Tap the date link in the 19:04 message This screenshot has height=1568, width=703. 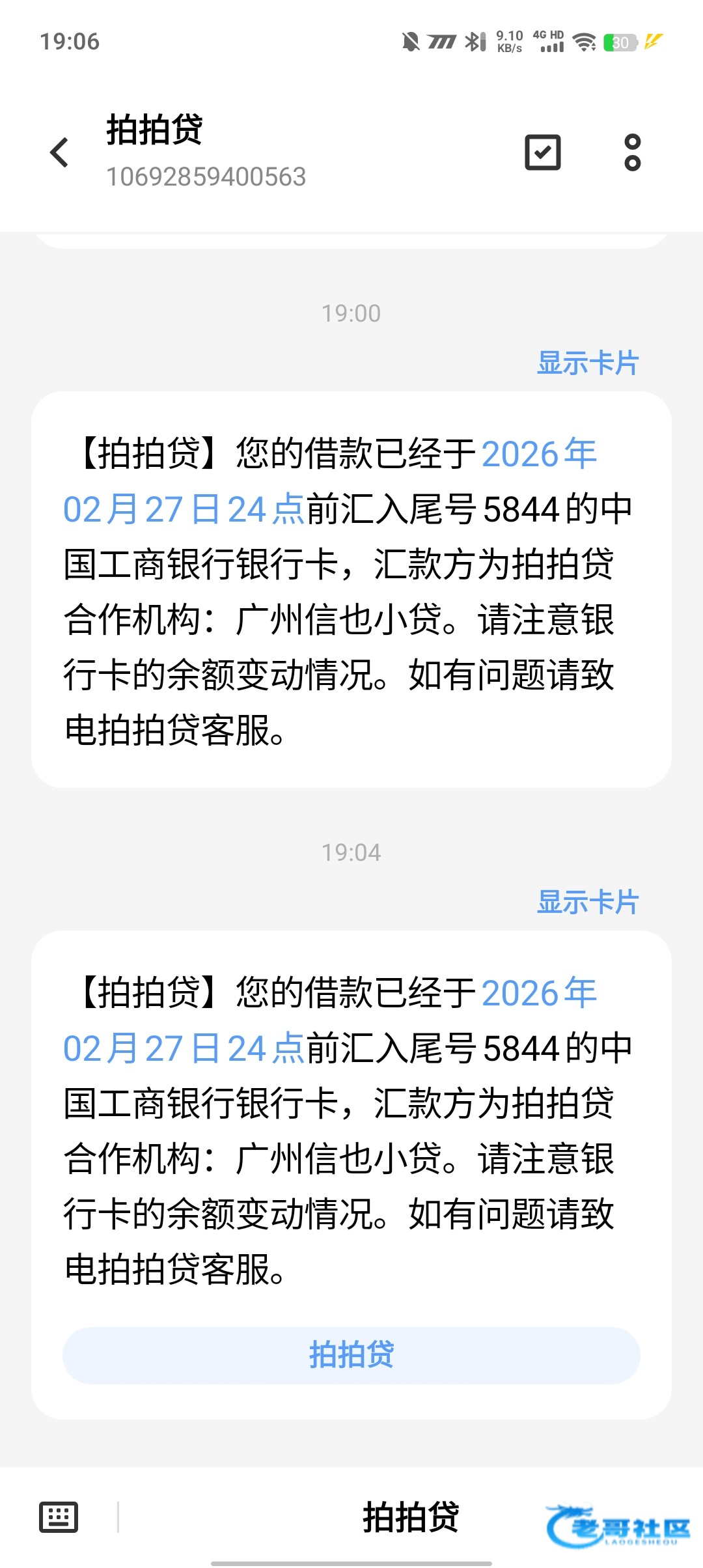point(184,1048)
